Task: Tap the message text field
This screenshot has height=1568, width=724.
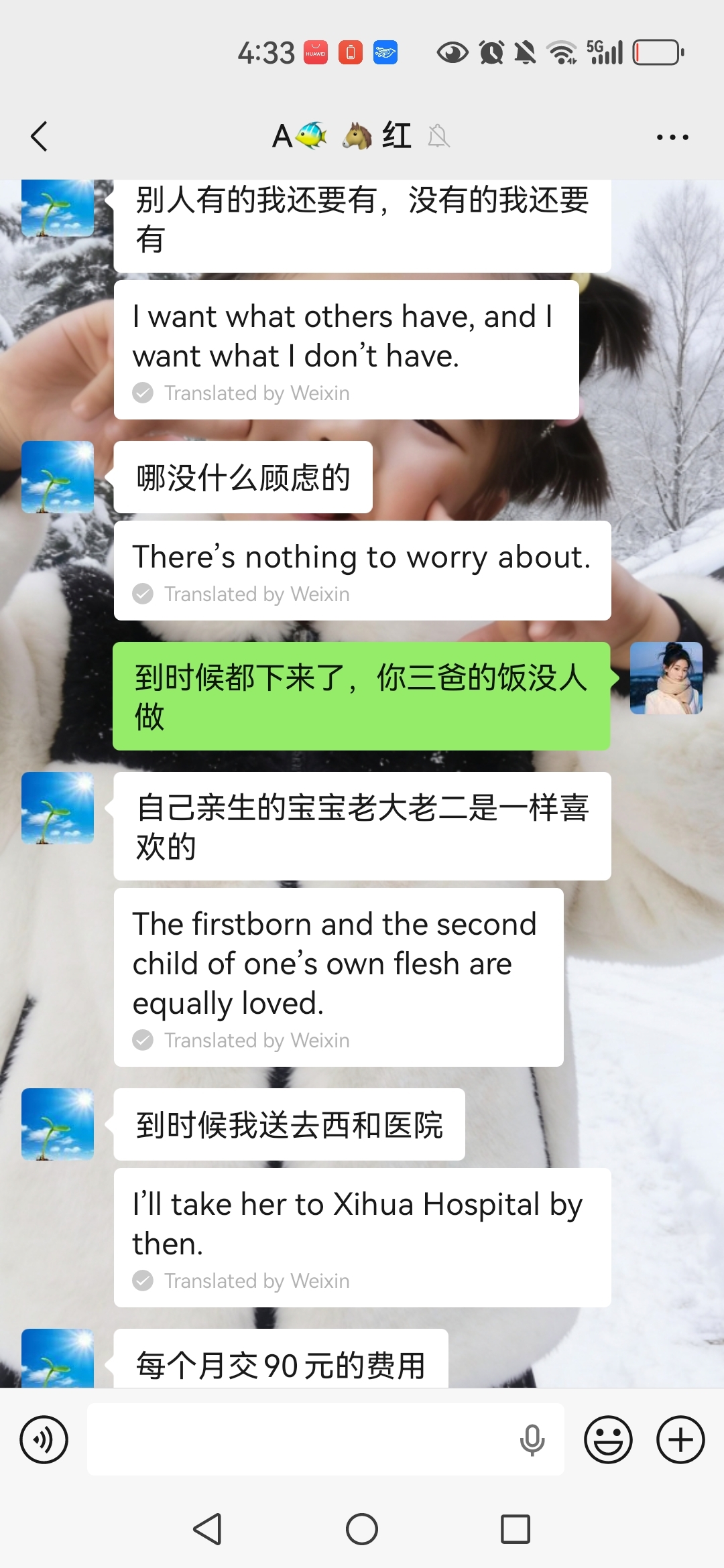Action: click(x=302, y=1439)
